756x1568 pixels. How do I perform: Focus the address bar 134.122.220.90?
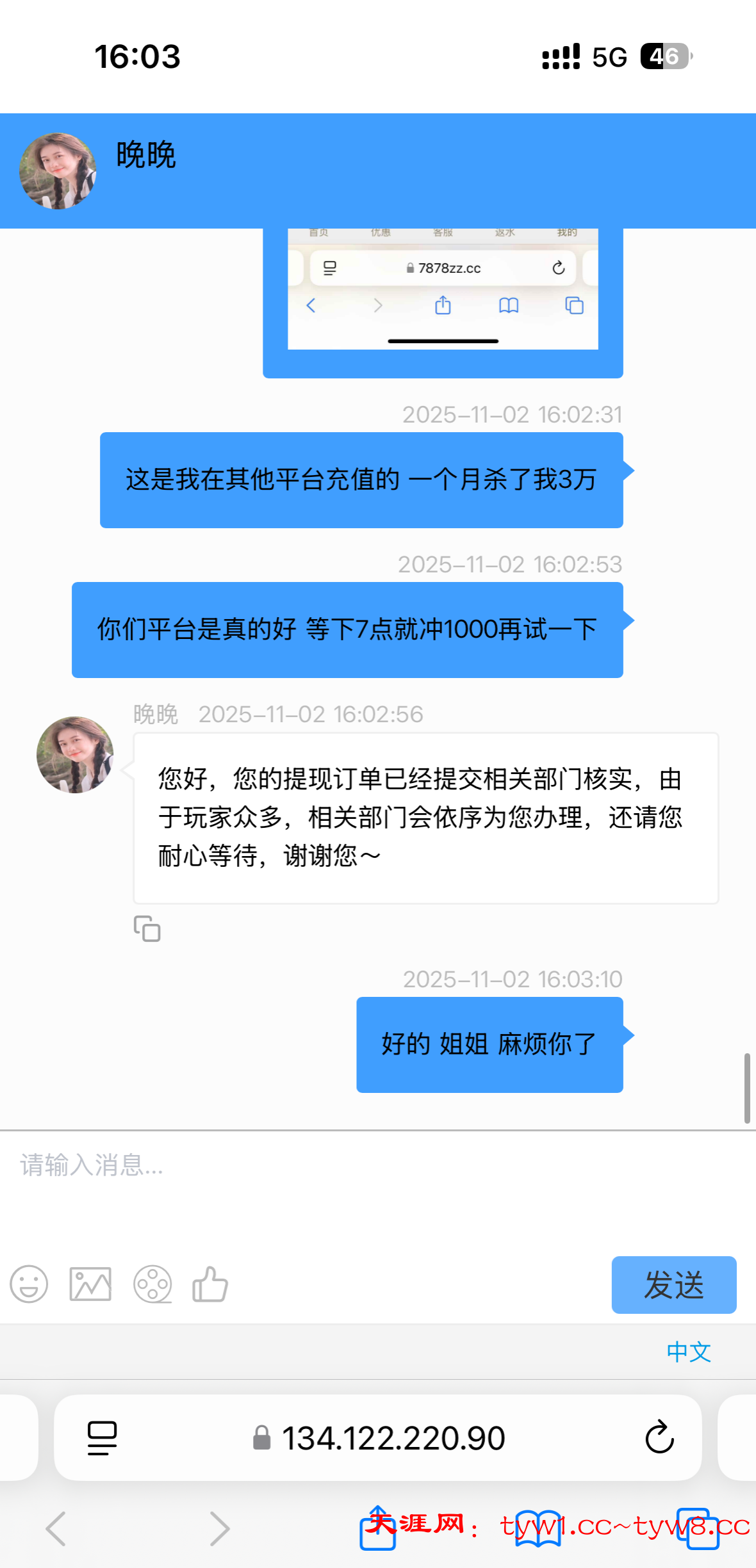(x=393, y=1437)
